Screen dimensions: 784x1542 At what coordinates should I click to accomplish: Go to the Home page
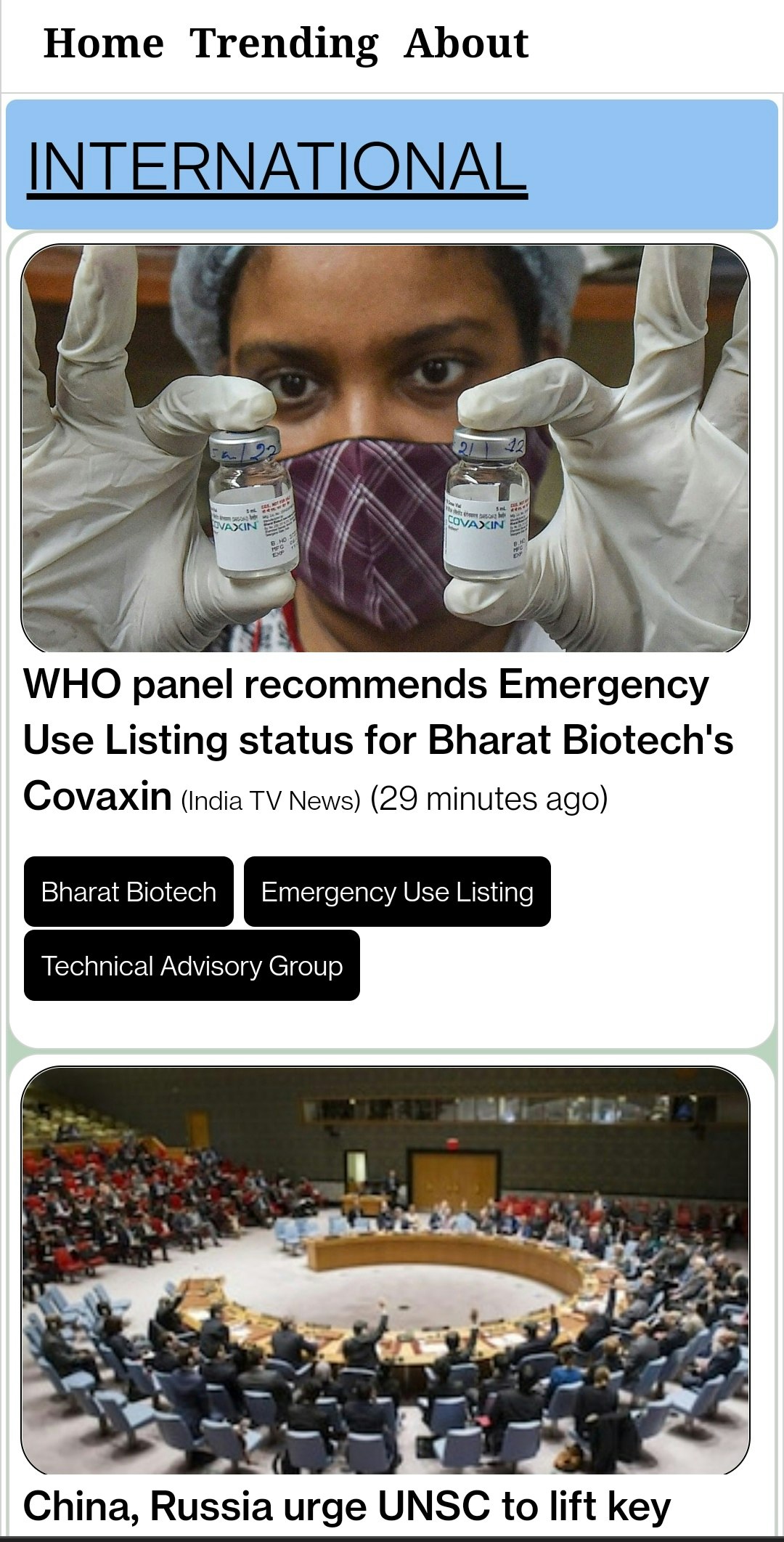(103, 44)
